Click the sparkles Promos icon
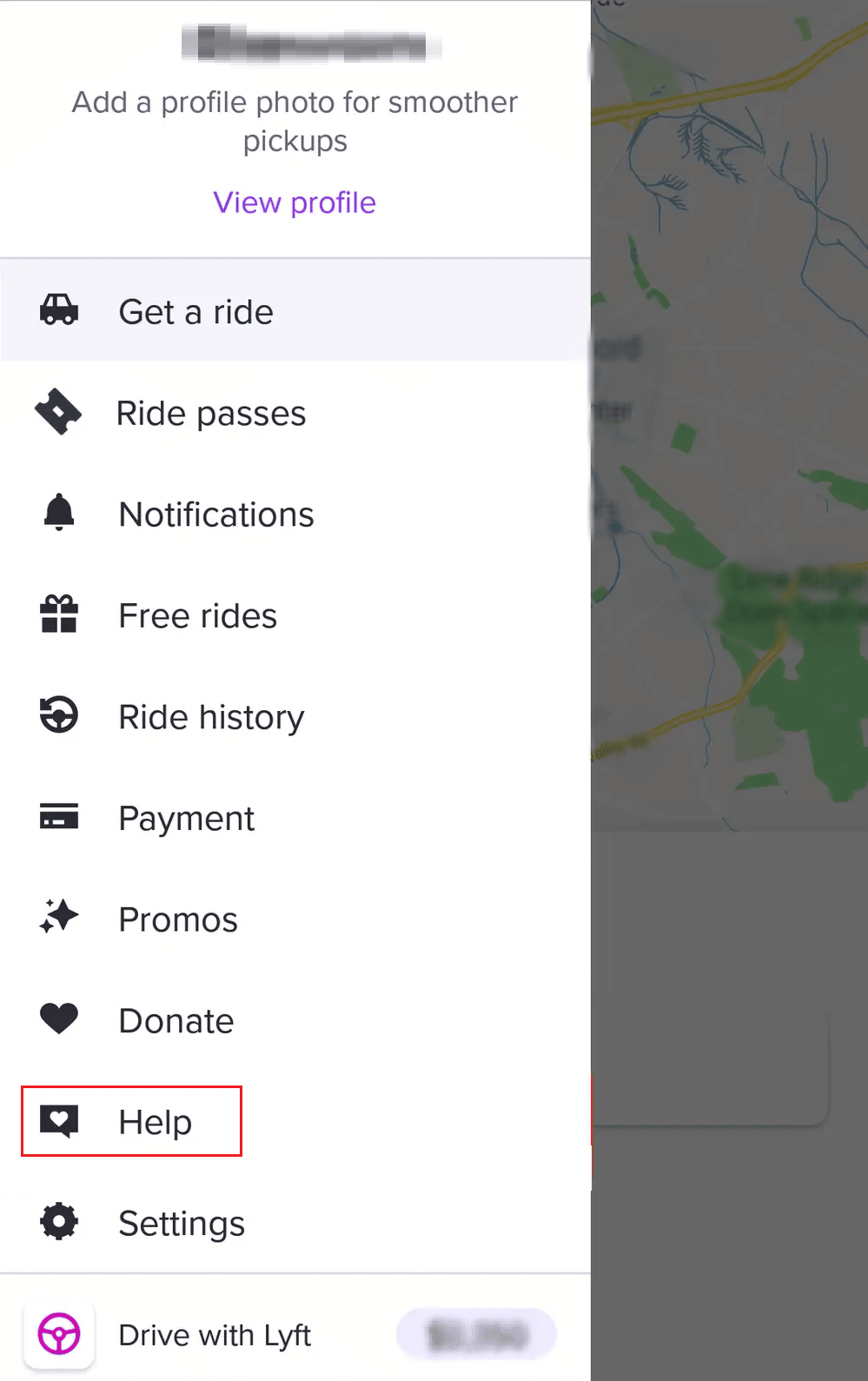The image size is (868, 1381). (x=58, y=918)
